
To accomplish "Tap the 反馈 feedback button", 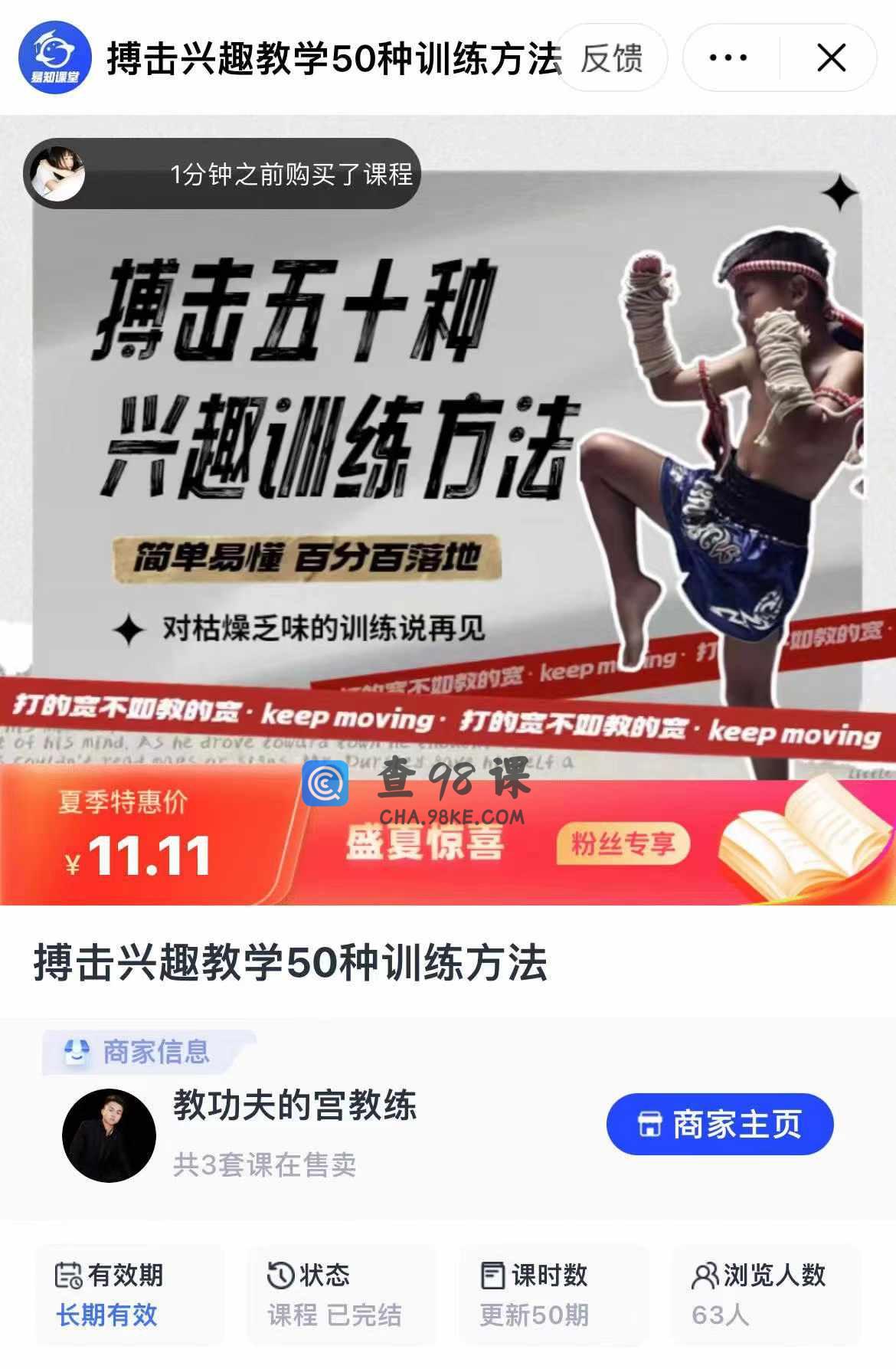I will pyautogui.click(x=611, y=58).
